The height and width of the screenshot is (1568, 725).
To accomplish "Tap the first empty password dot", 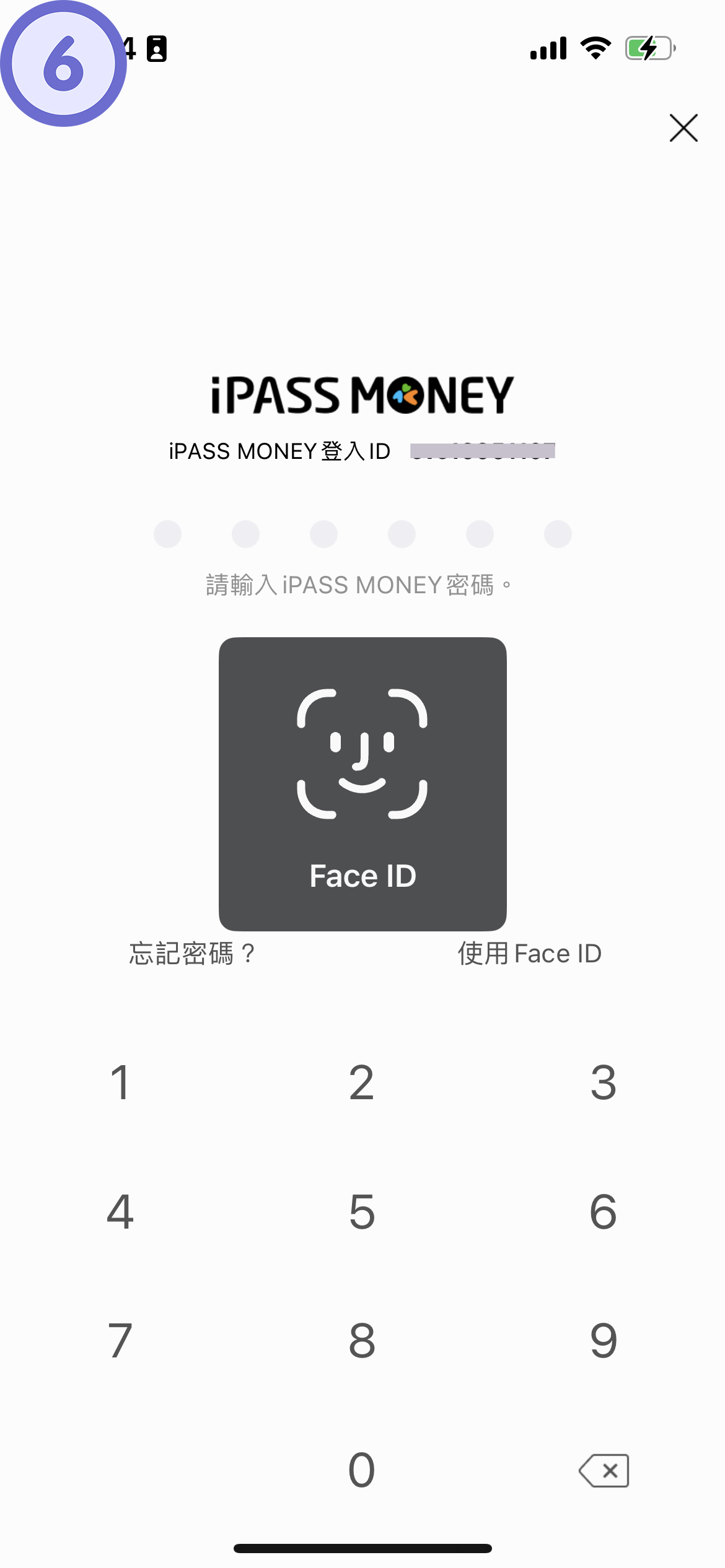I will (167, 534).
